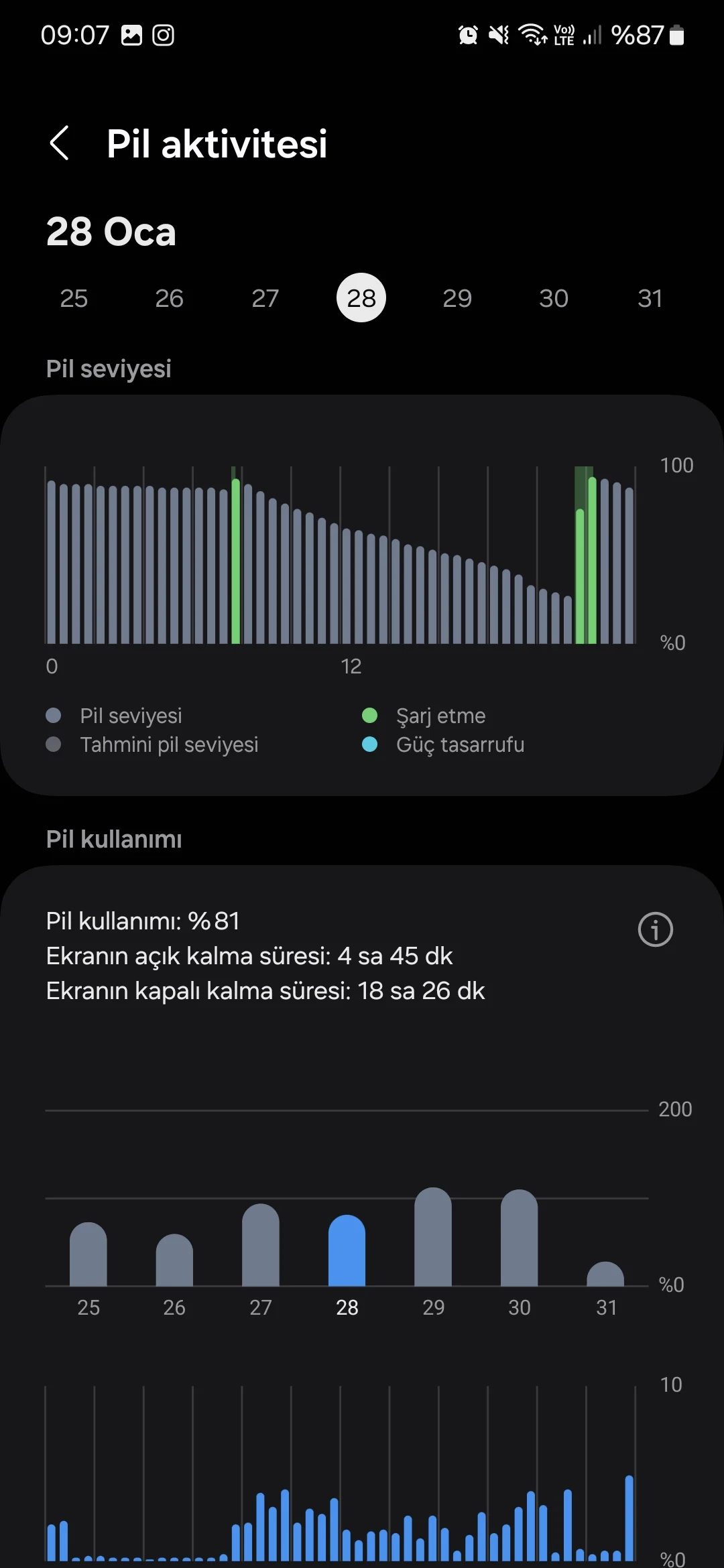Switch to day 27 in the date strip
Screen dimensions: 724x1568
pyautogui.click(x=265, y=298)
